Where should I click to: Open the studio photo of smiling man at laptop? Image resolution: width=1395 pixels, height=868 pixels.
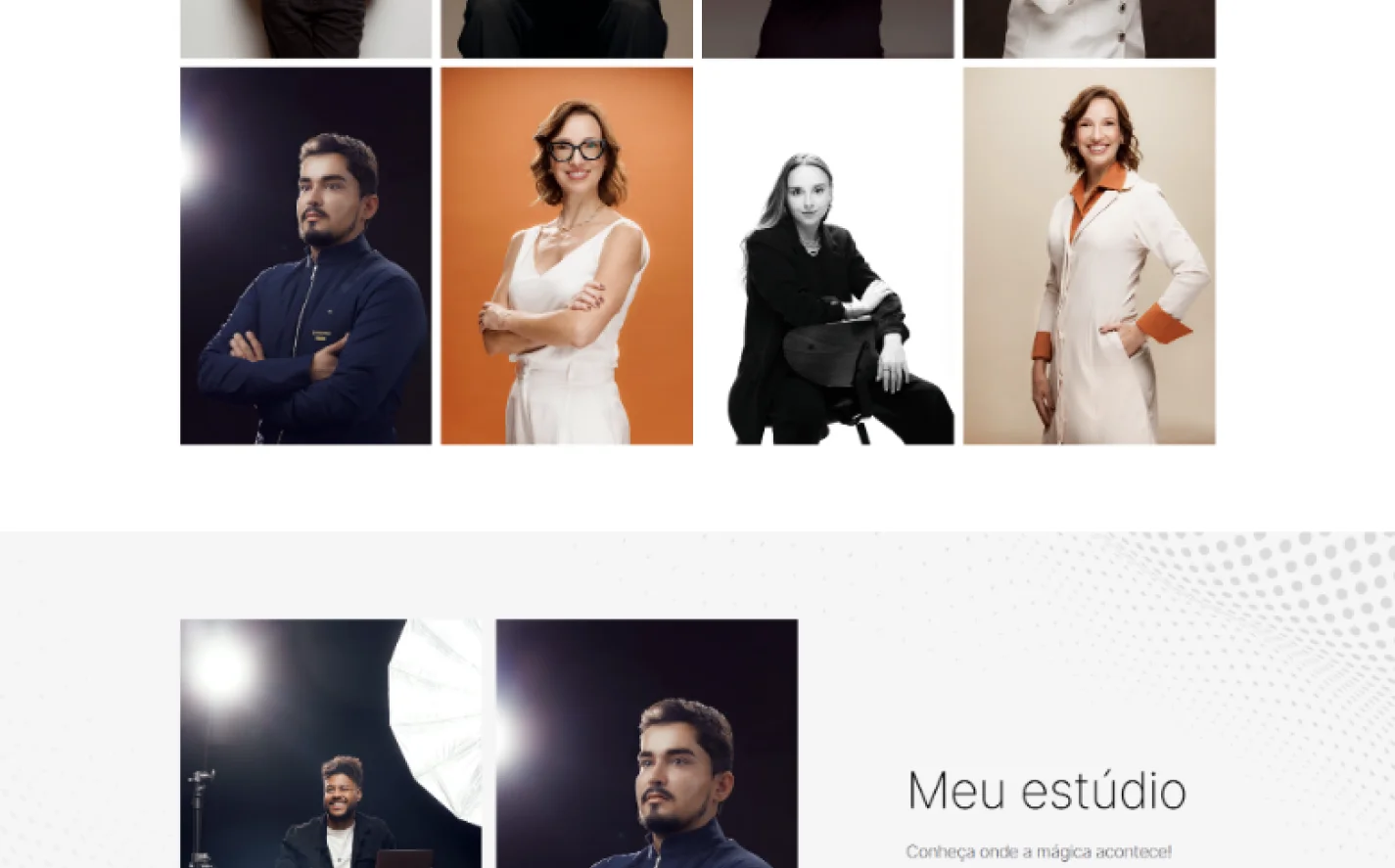tap(331, 744)
